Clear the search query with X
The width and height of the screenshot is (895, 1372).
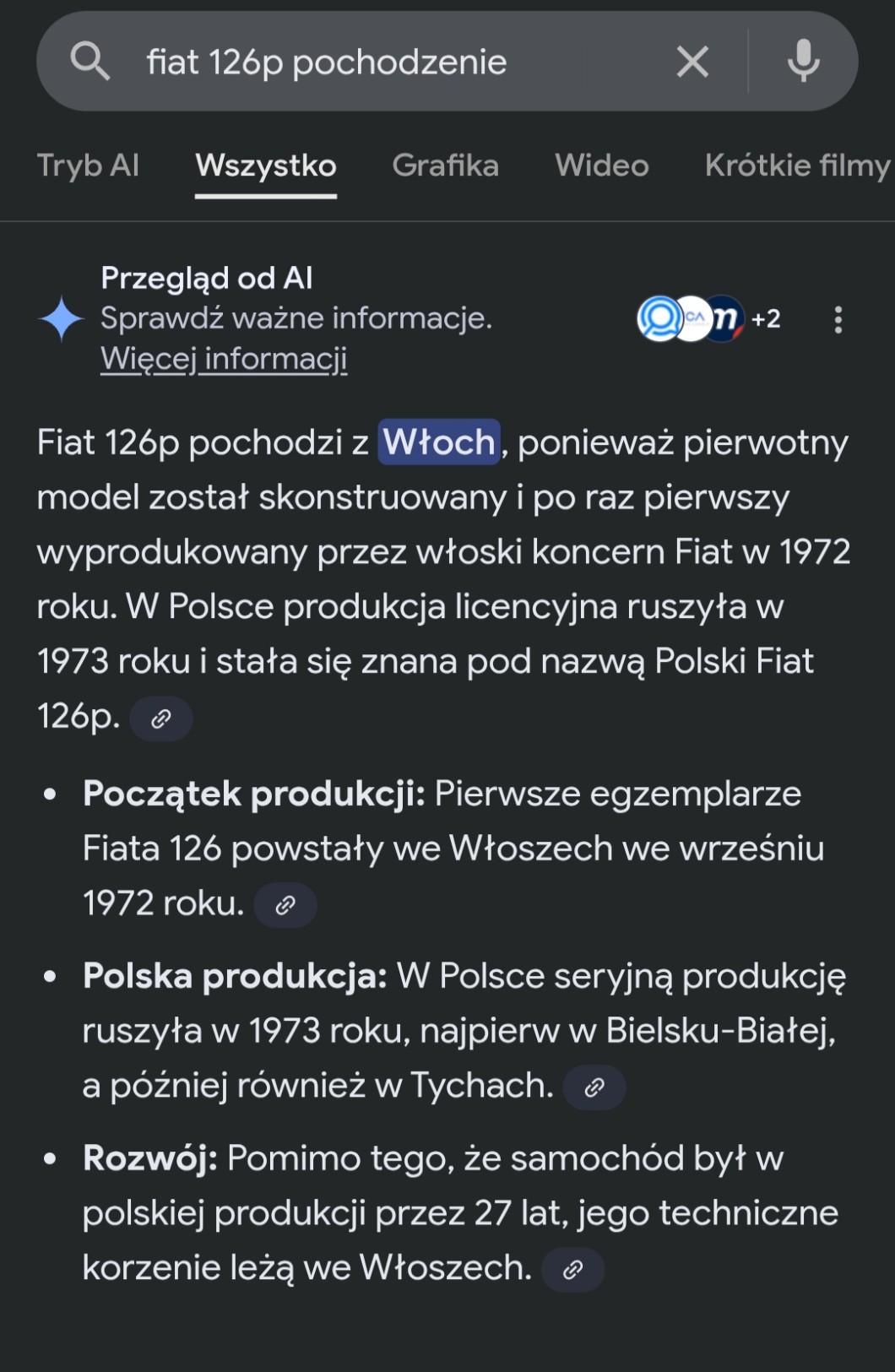coord(692,62)
